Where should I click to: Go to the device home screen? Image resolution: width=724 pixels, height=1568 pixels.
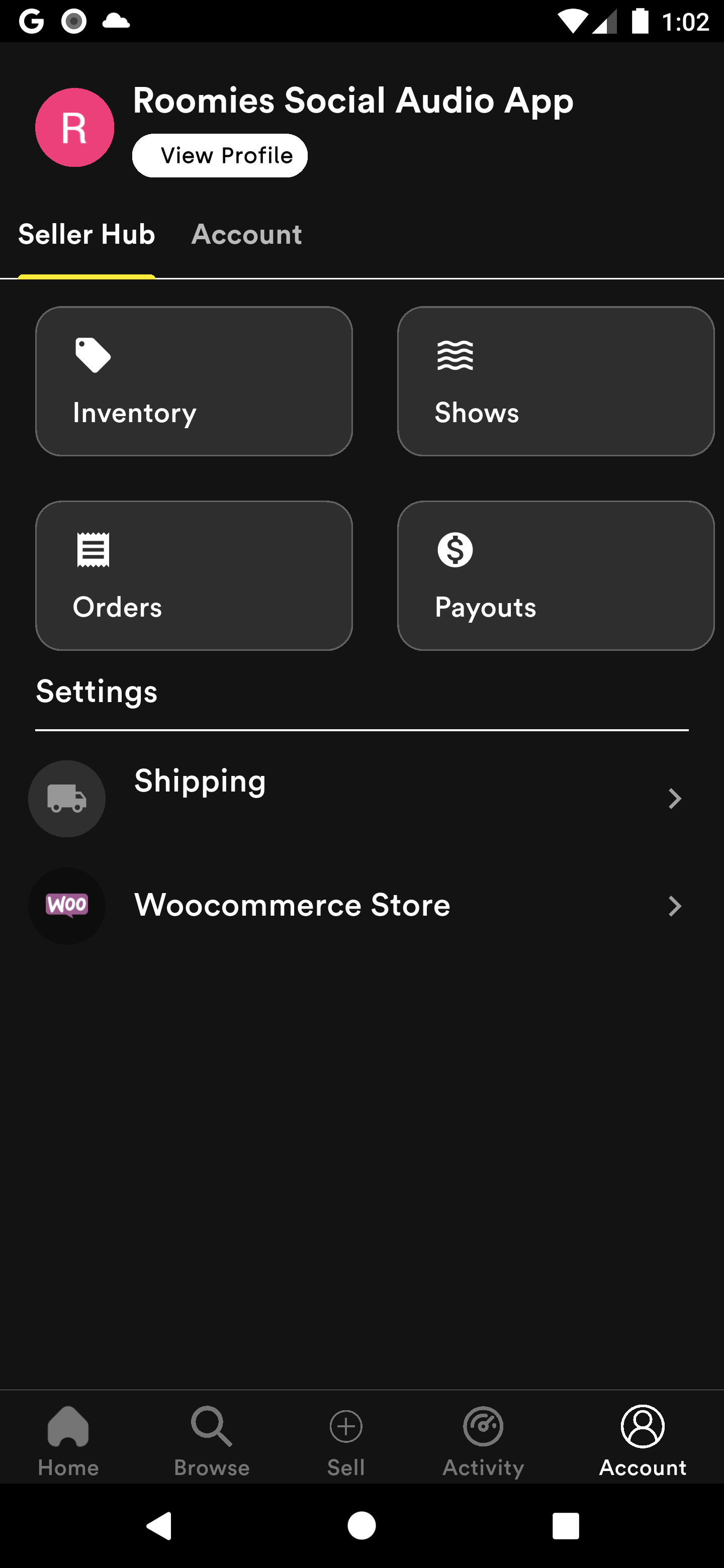[x=361, y=1526]
